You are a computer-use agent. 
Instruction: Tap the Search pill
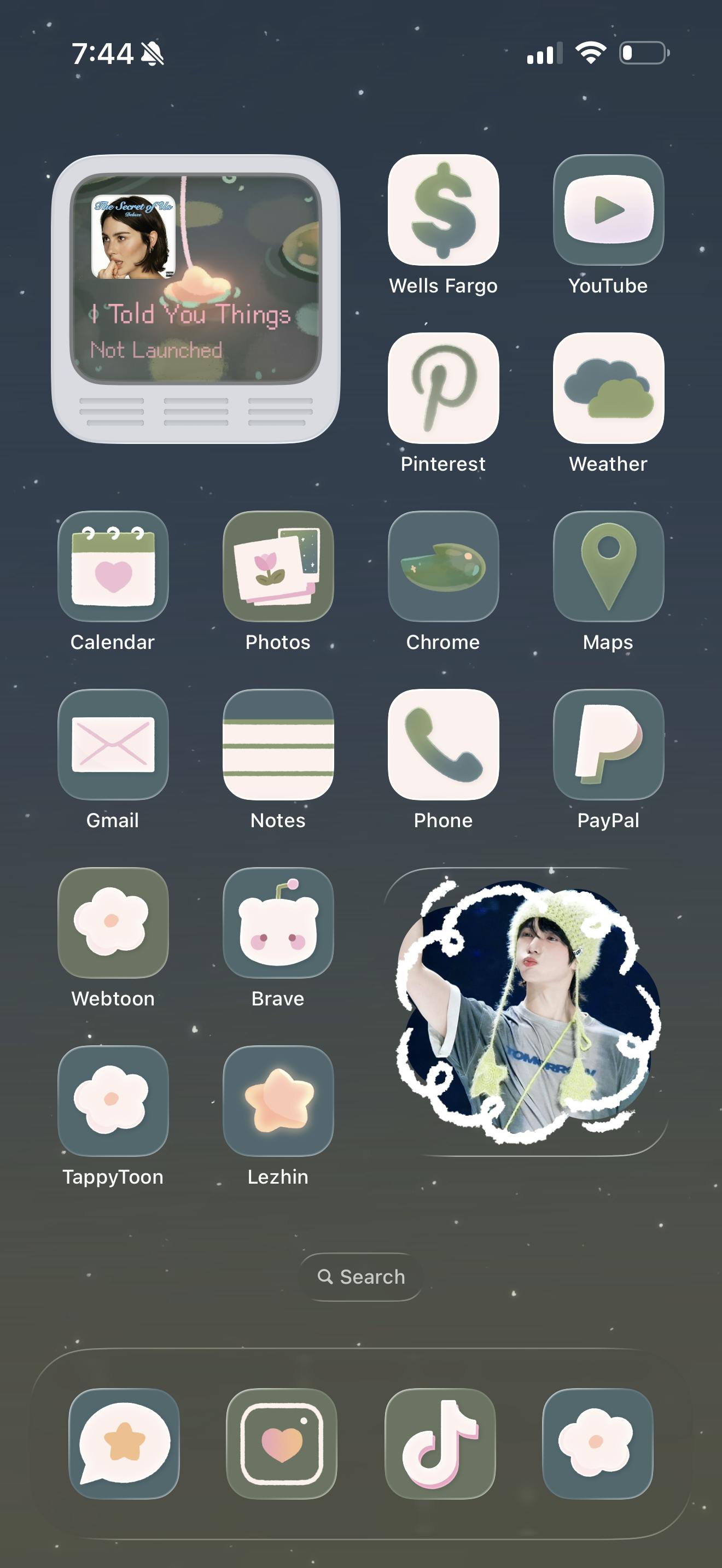(x=361, y=1277)
